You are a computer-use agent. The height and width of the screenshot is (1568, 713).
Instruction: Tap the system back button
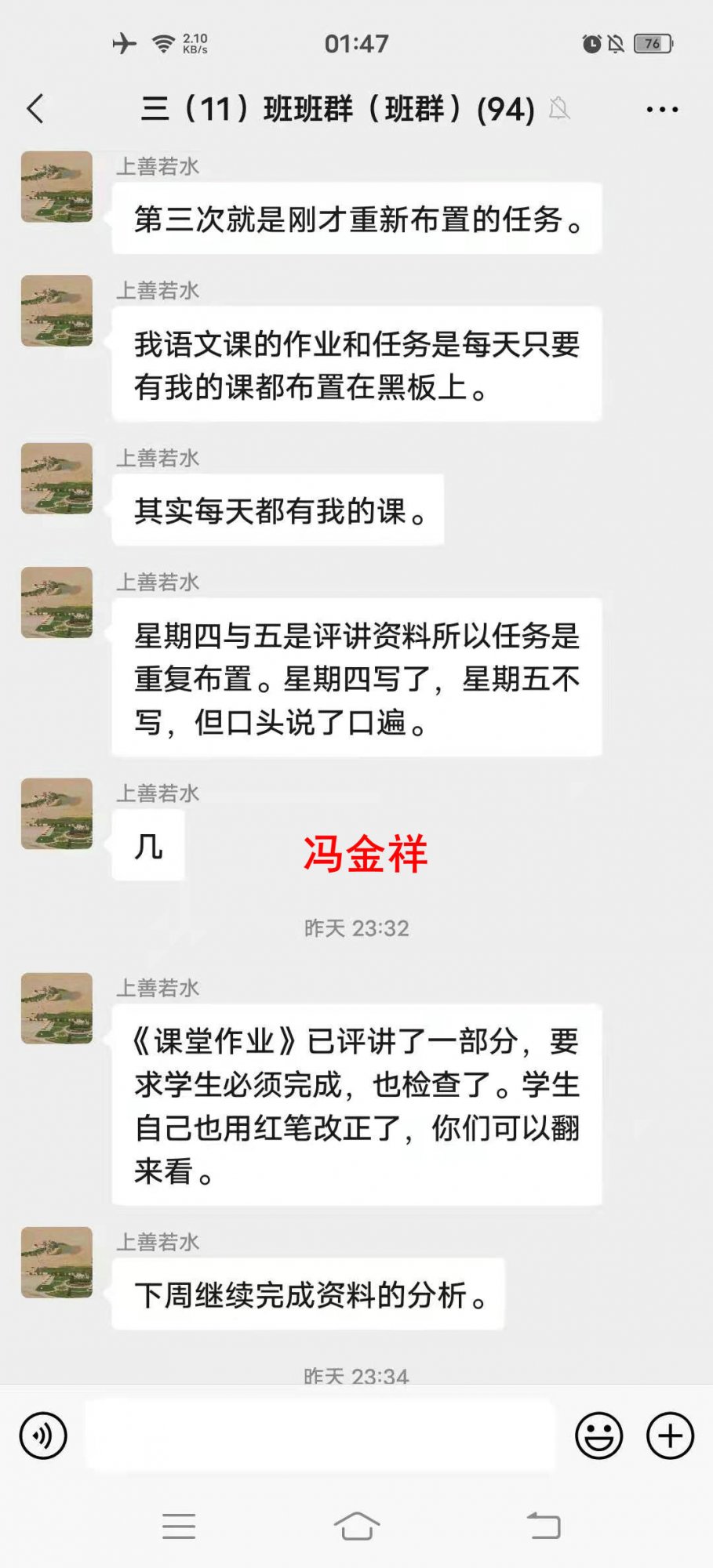pyautogui.click(x=544, y=1526)
